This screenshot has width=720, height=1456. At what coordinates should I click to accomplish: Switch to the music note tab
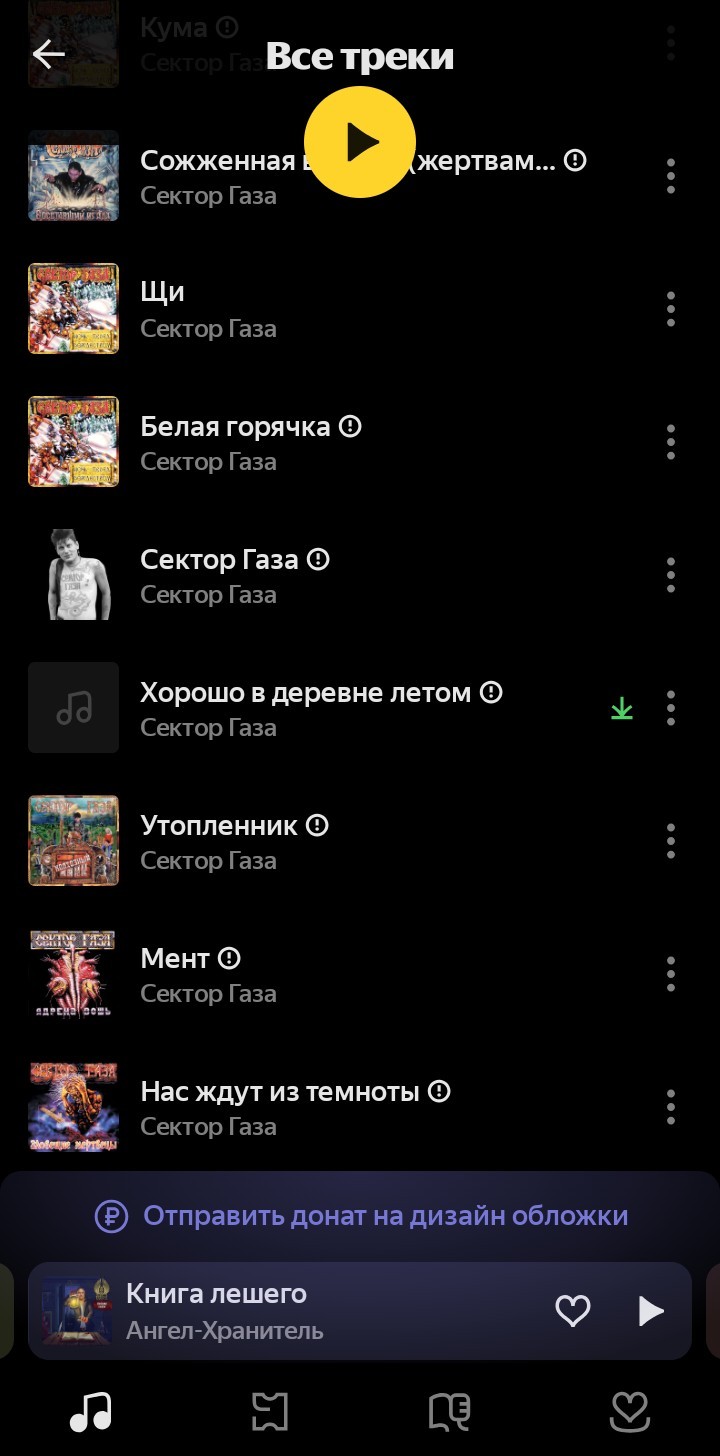coord(91,1412)
